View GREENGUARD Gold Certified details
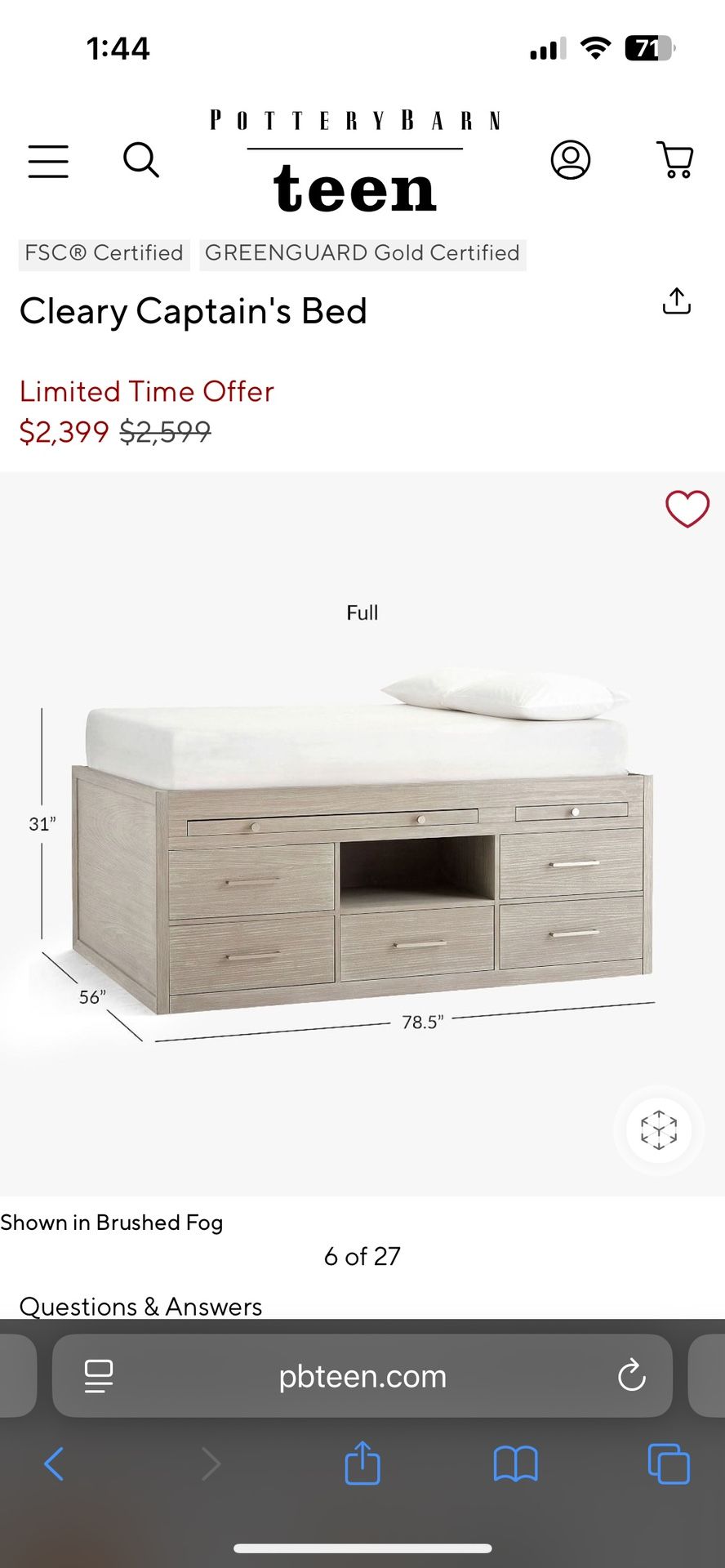This screenshot has height=1568, width=725. tap(362, 253)
